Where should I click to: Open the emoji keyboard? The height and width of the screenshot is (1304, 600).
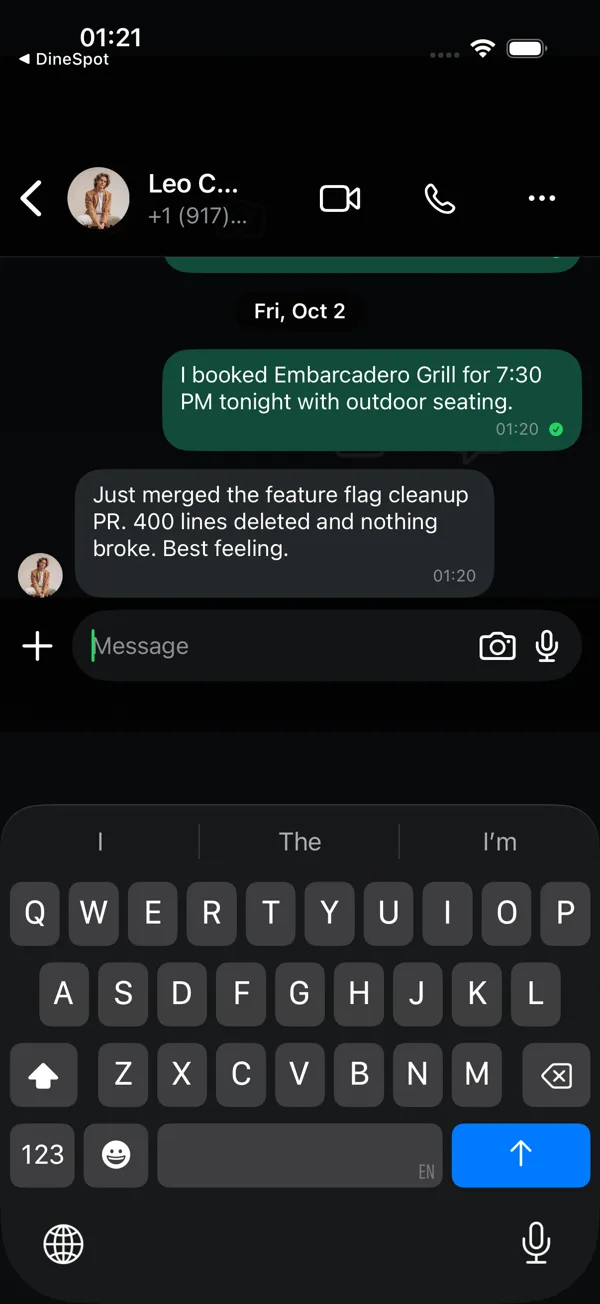tap(116, 1155)
